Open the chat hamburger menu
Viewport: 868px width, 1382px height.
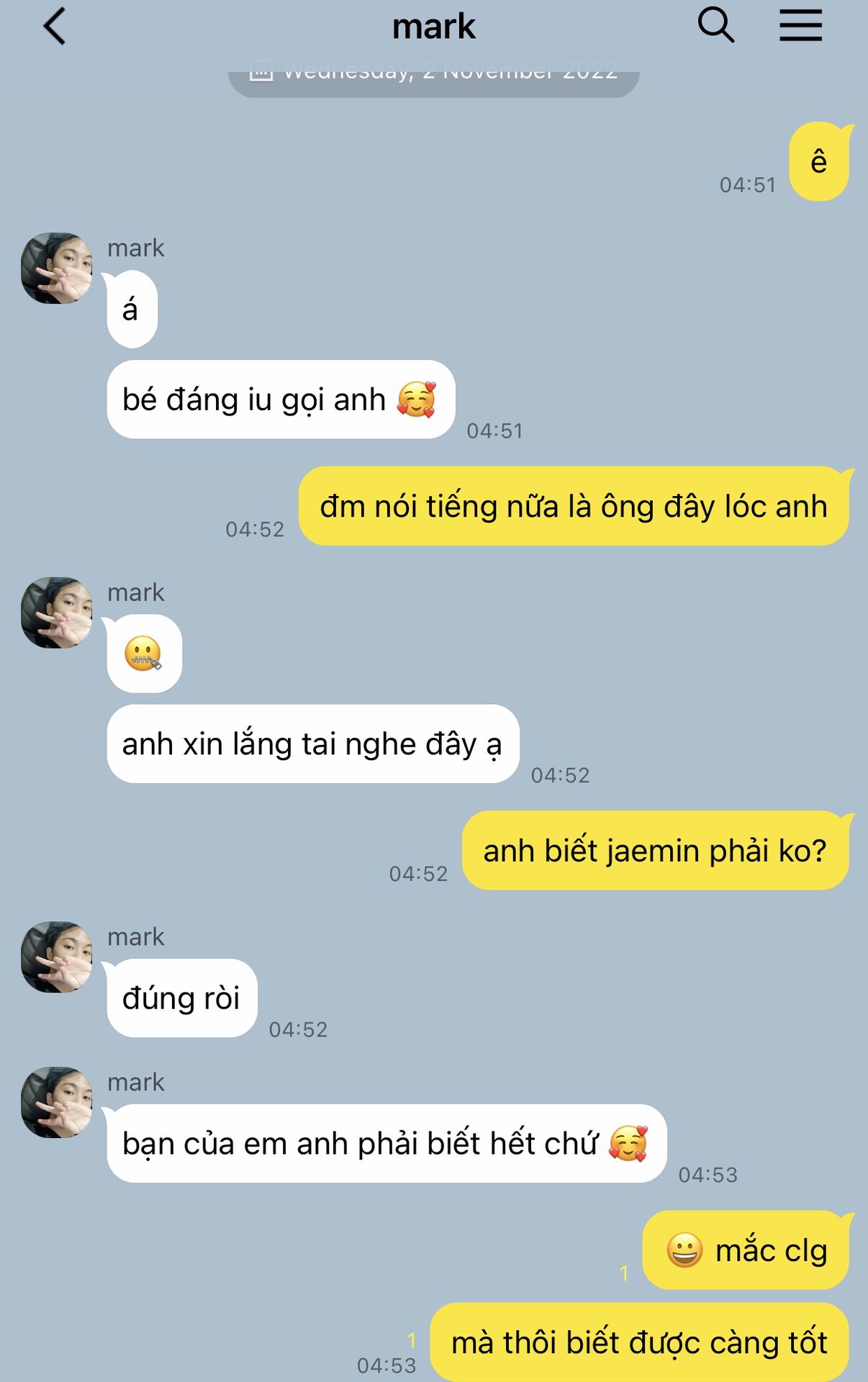tap(800, 26)
